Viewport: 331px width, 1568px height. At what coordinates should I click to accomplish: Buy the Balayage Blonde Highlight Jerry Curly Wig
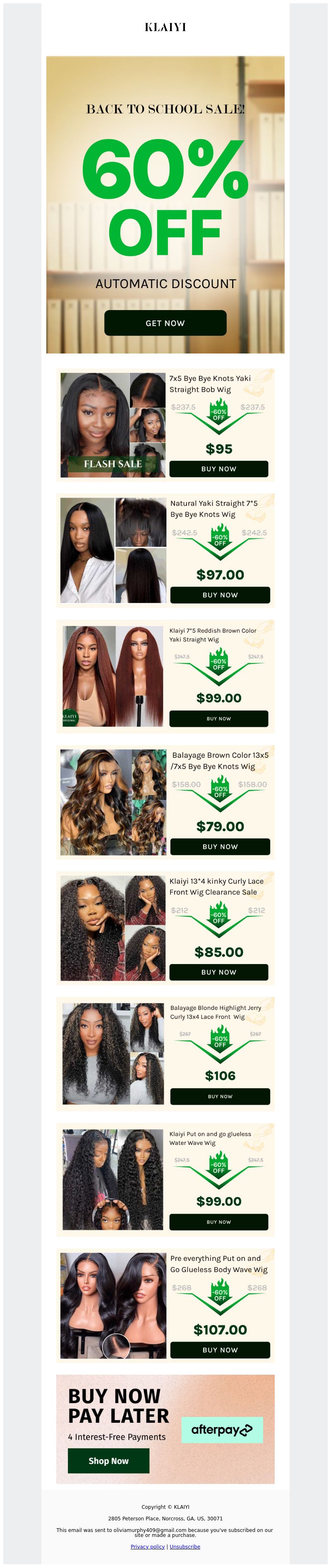[220, 1096]
